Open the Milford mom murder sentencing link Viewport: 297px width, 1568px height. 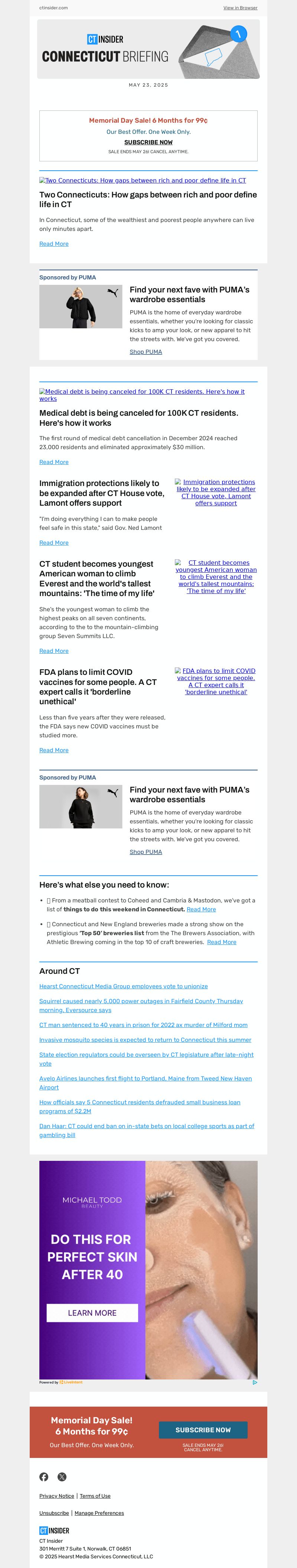point(143,1025)
